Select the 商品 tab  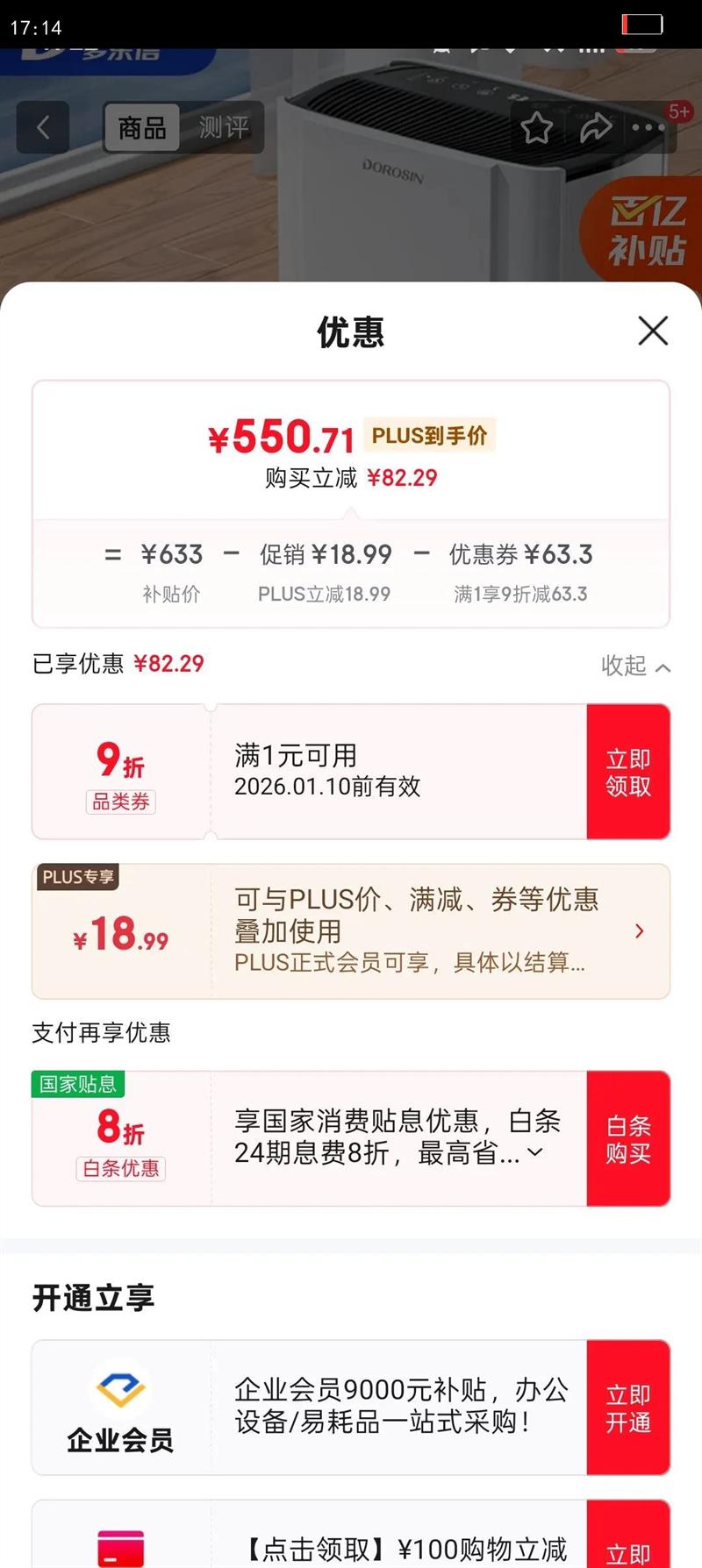(140, 128)
